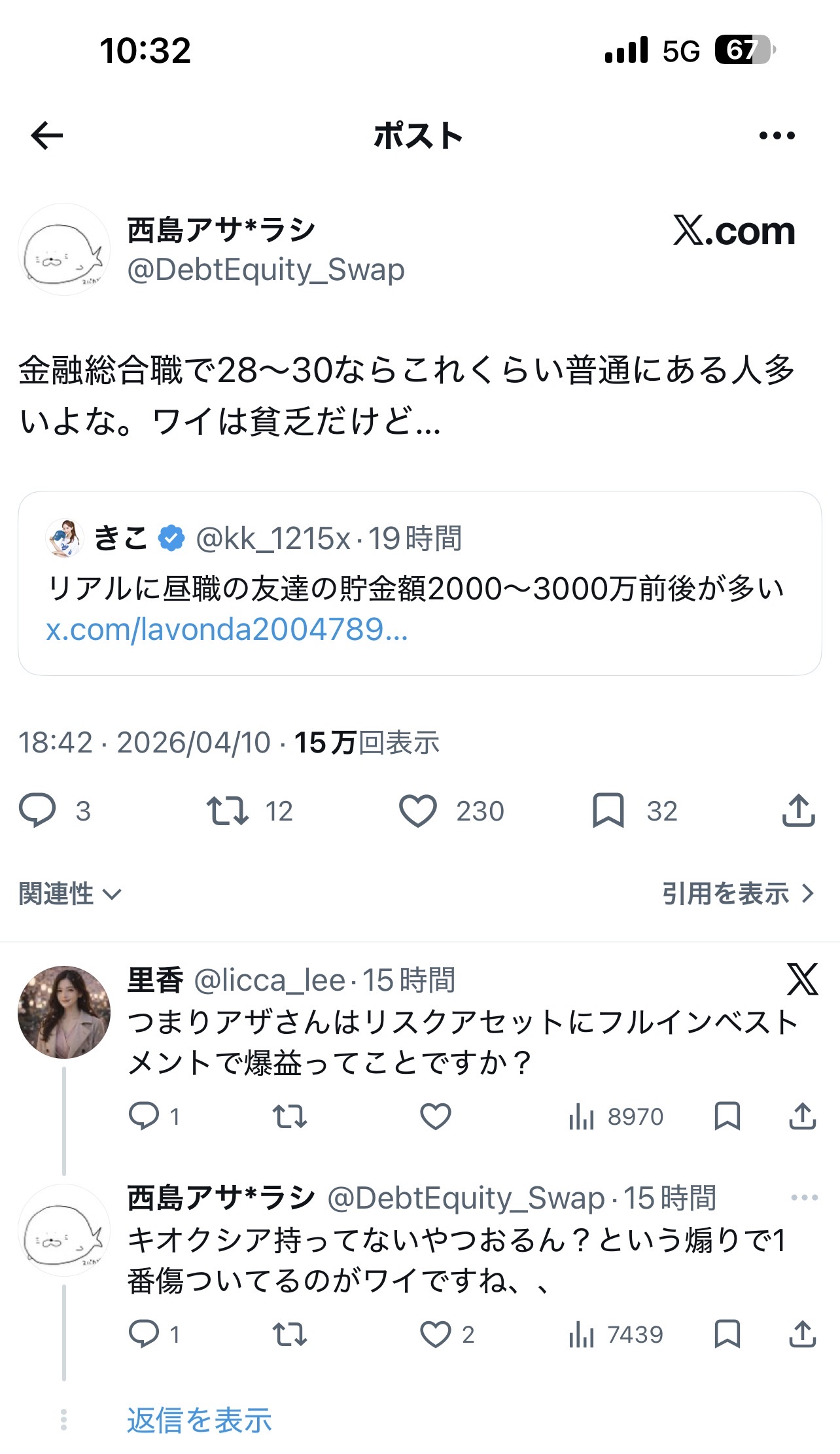The height and width of the screenshot is (1454, 840).
Task: Like 西島アザ*ラシ's reply about キオクシア
Action: pyautogui.click(x=435, y=1334)
